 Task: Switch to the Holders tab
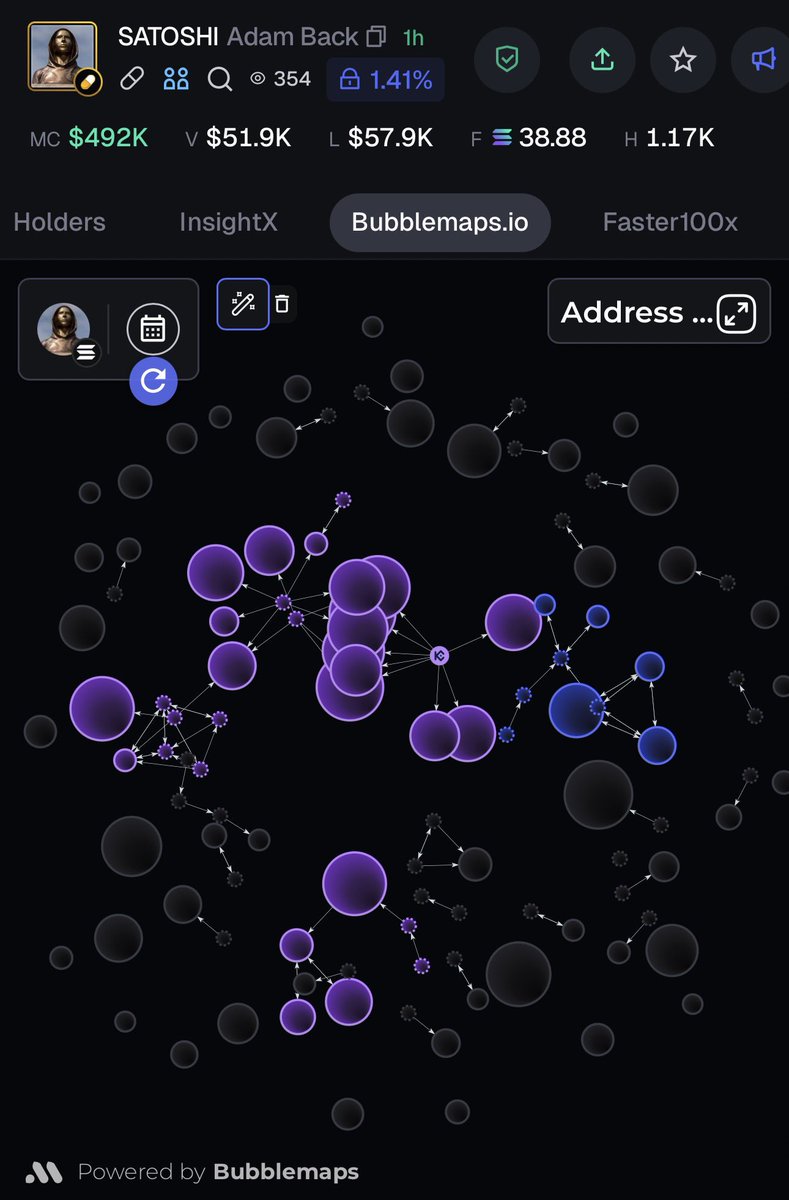click(59, 222)
